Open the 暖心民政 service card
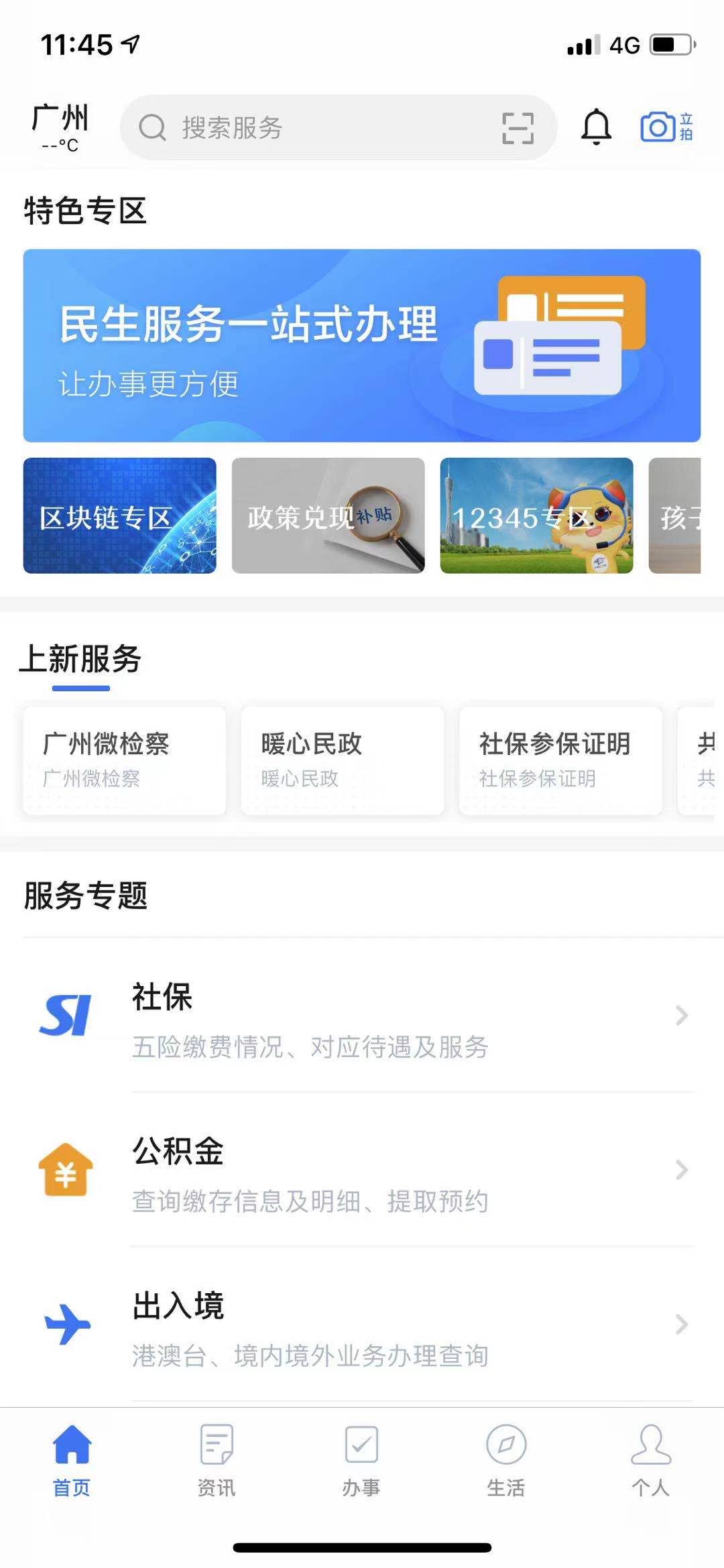Viewport: 724px width, 1568px height. [x=342, y=760]
